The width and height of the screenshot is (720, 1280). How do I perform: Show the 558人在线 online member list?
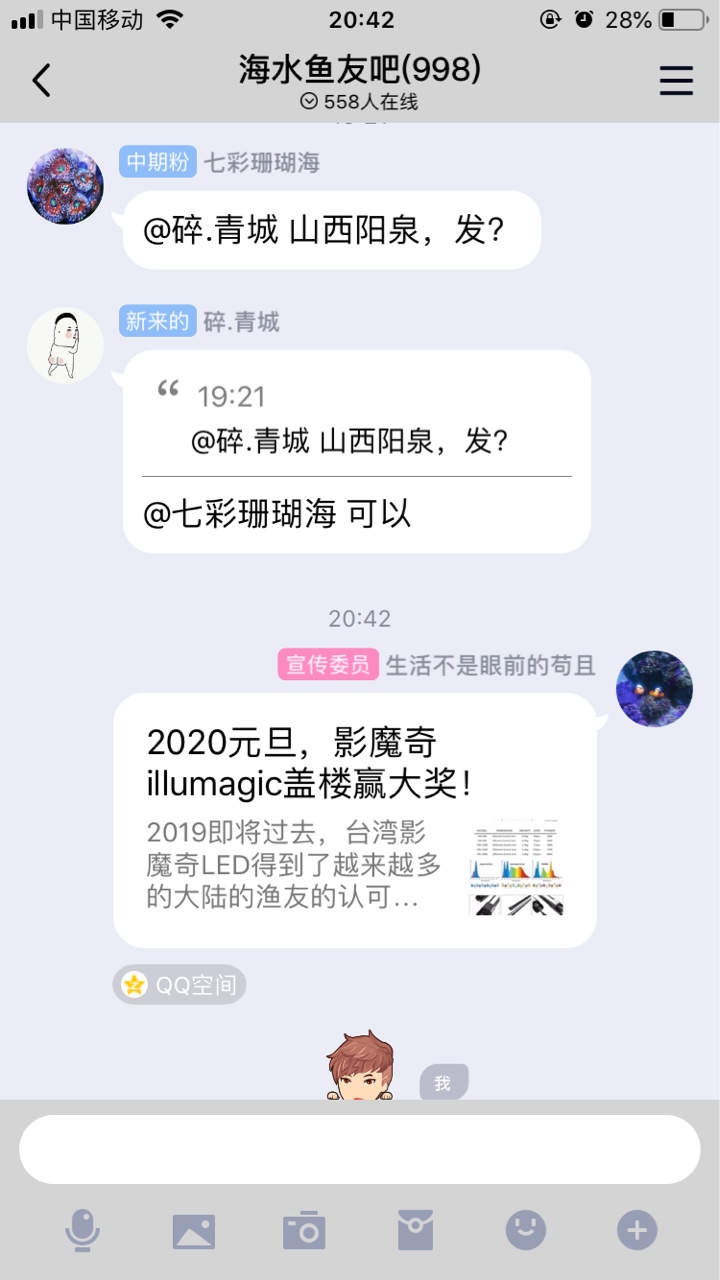click(x=360, y=101)
